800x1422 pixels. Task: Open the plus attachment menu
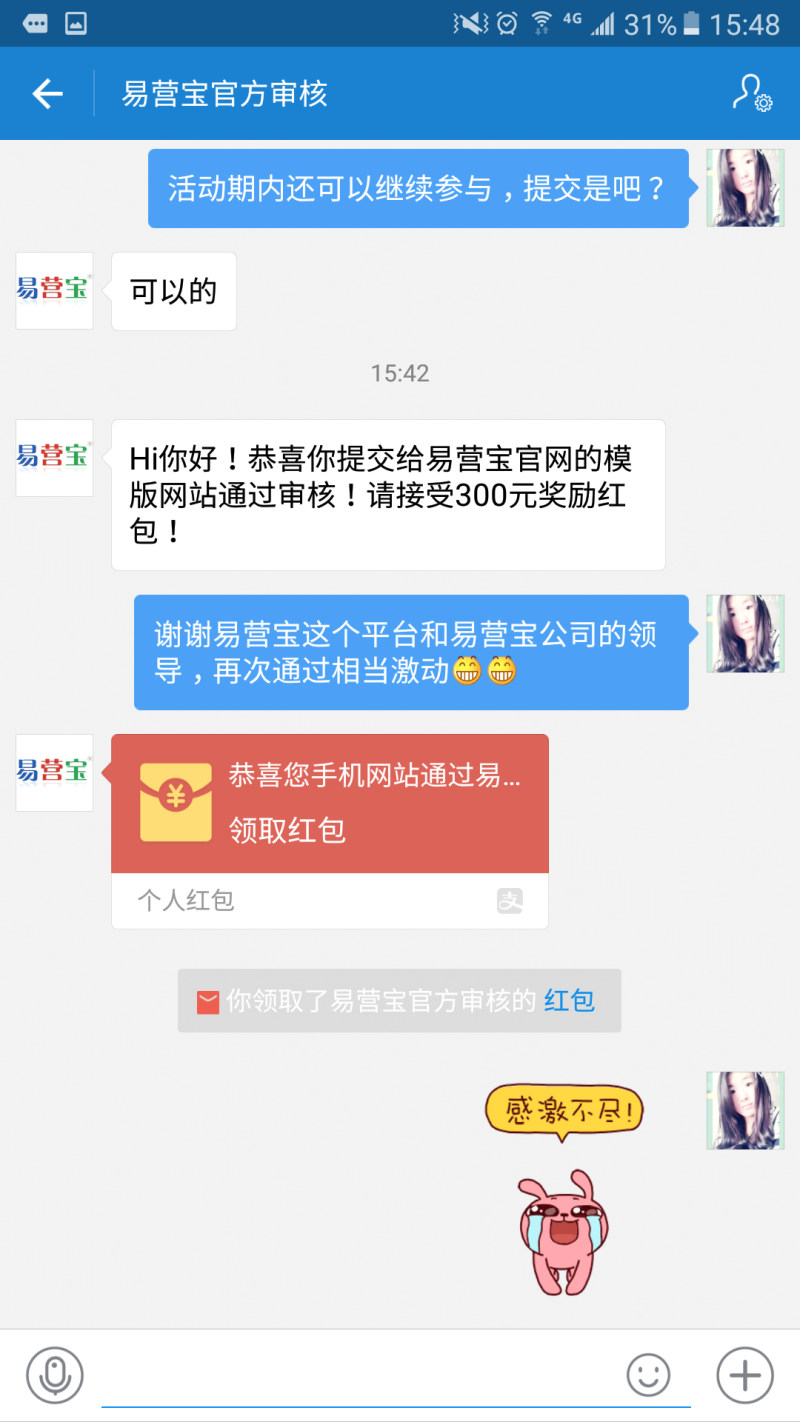tap(745, 1375)
